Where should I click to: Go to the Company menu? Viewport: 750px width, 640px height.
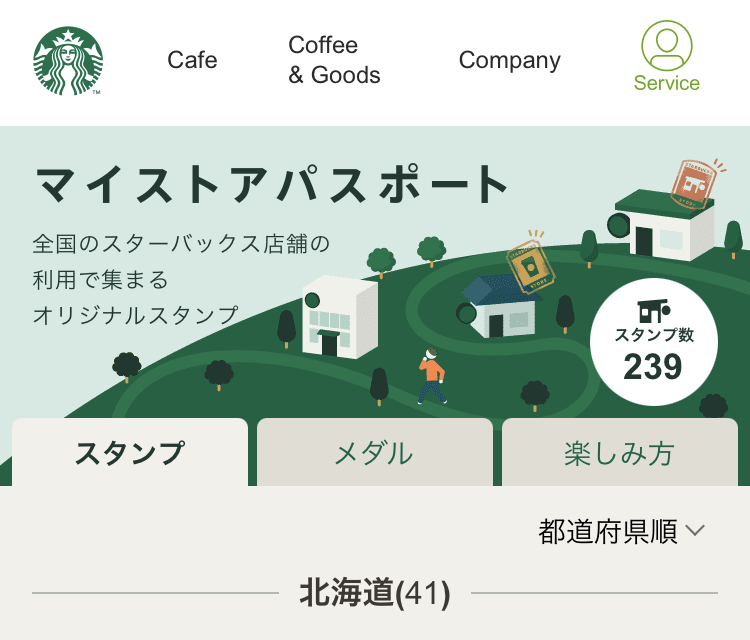point(509,60)
